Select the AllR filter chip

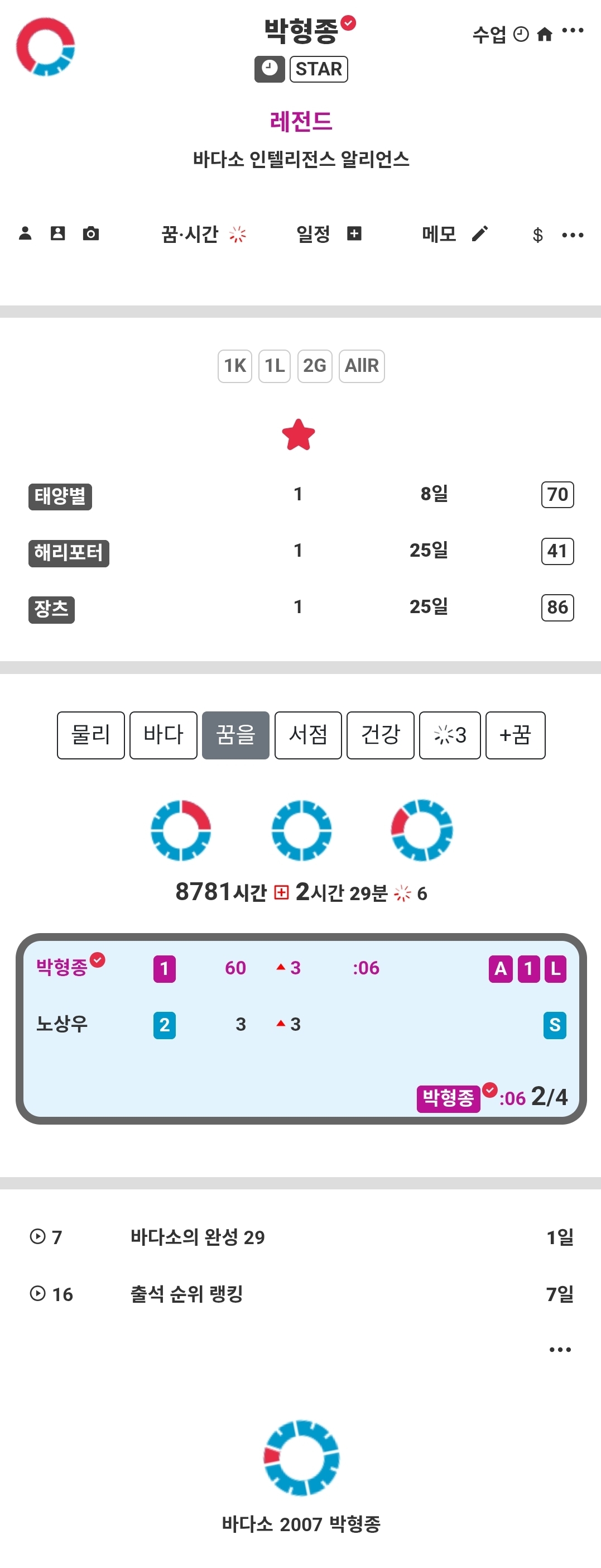(362, 365)
